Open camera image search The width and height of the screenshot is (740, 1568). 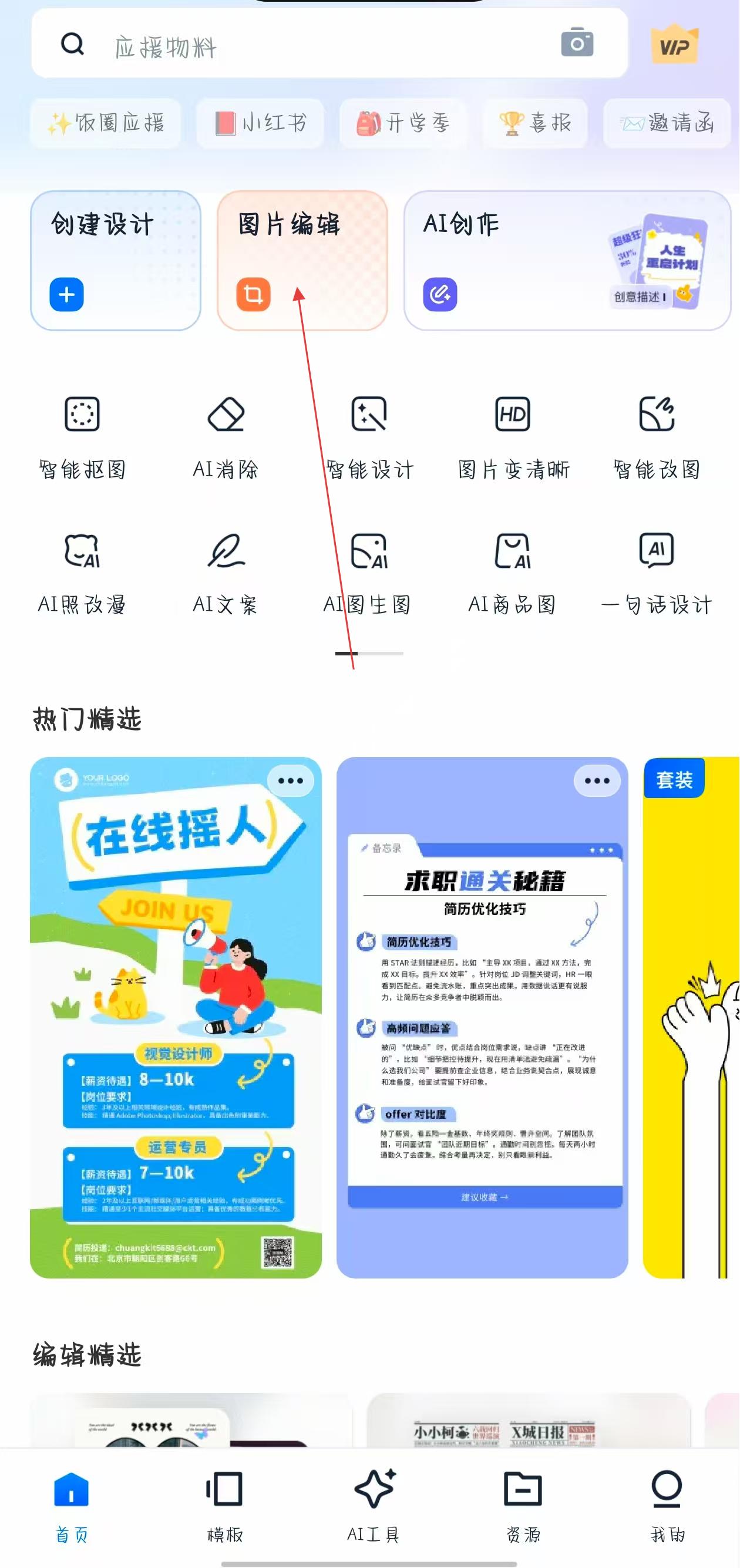(x=576, y=43)
